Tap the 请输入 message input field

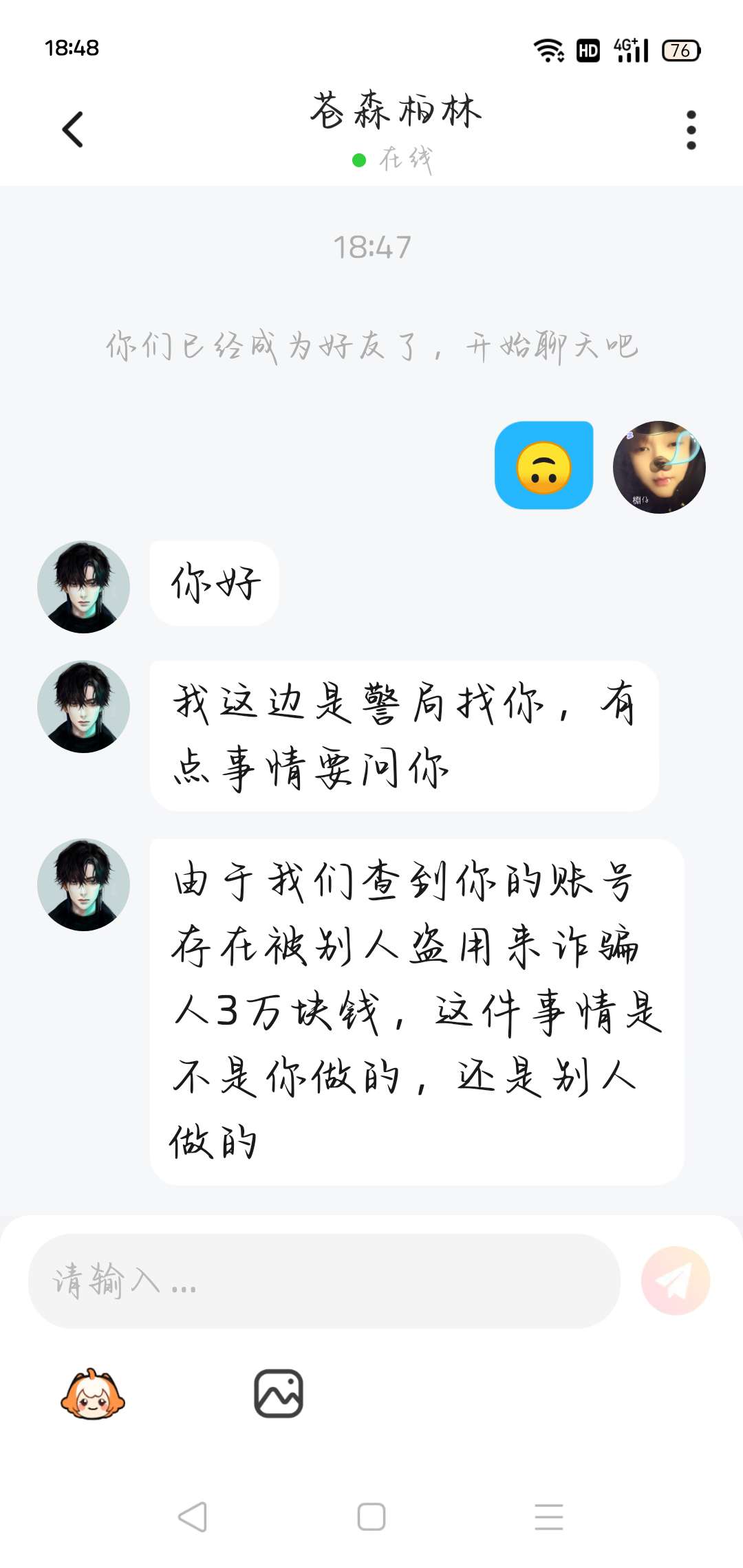[323, 1281]
